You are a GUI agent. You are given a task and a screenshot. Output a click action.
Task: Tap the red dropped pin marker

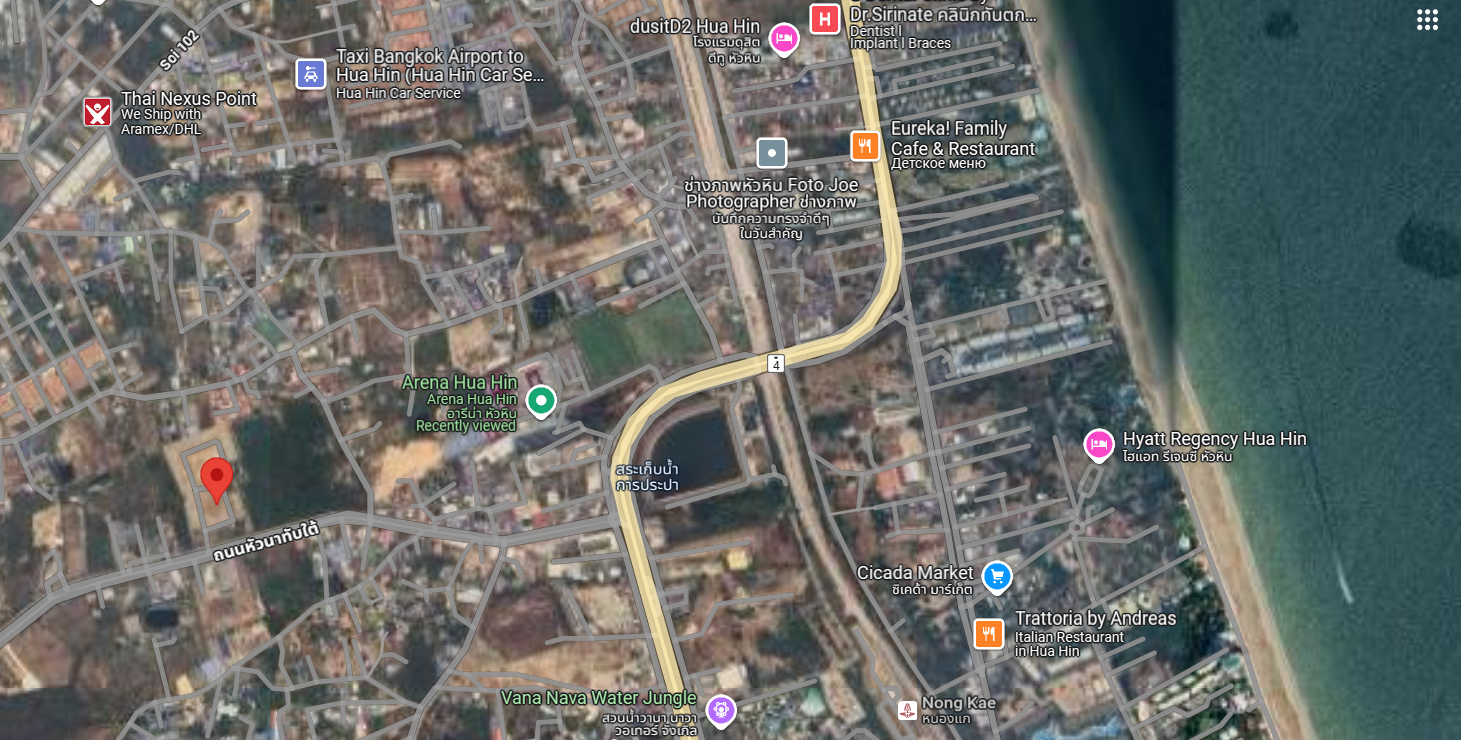coord(216,478)
